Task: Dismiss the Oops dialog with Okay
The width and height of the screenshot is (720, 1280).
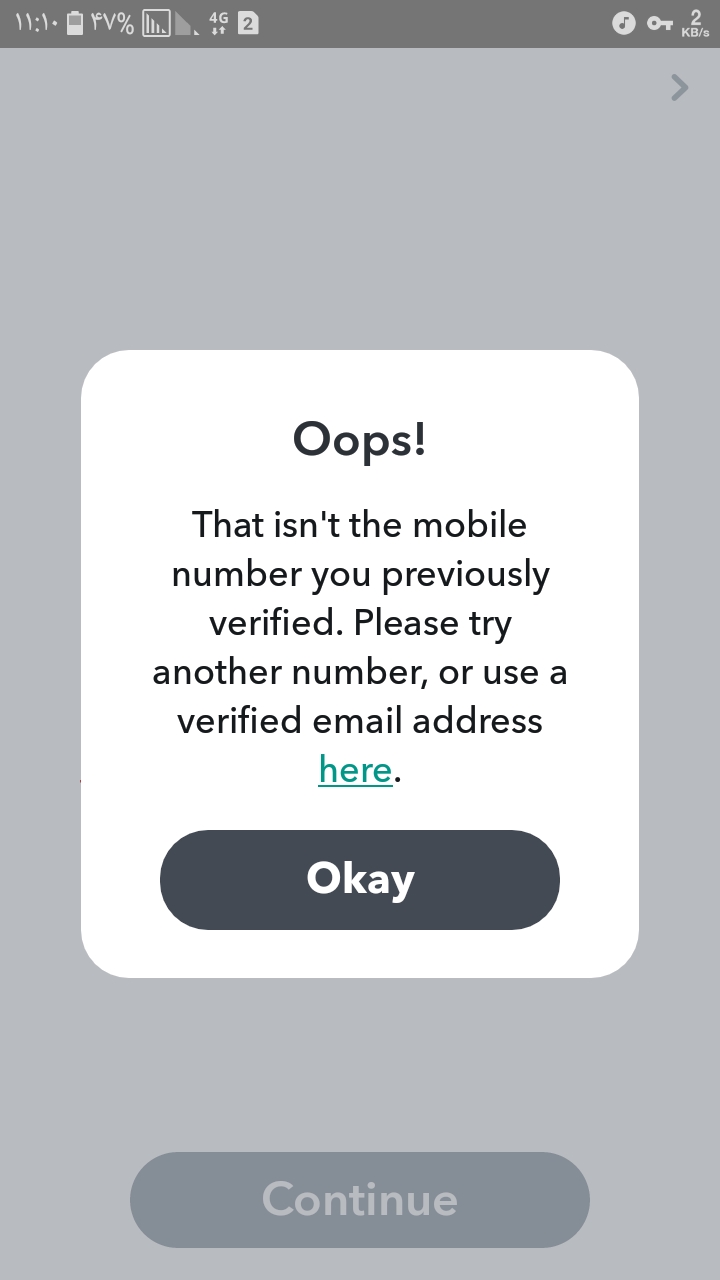Action: tap(359, 879)
